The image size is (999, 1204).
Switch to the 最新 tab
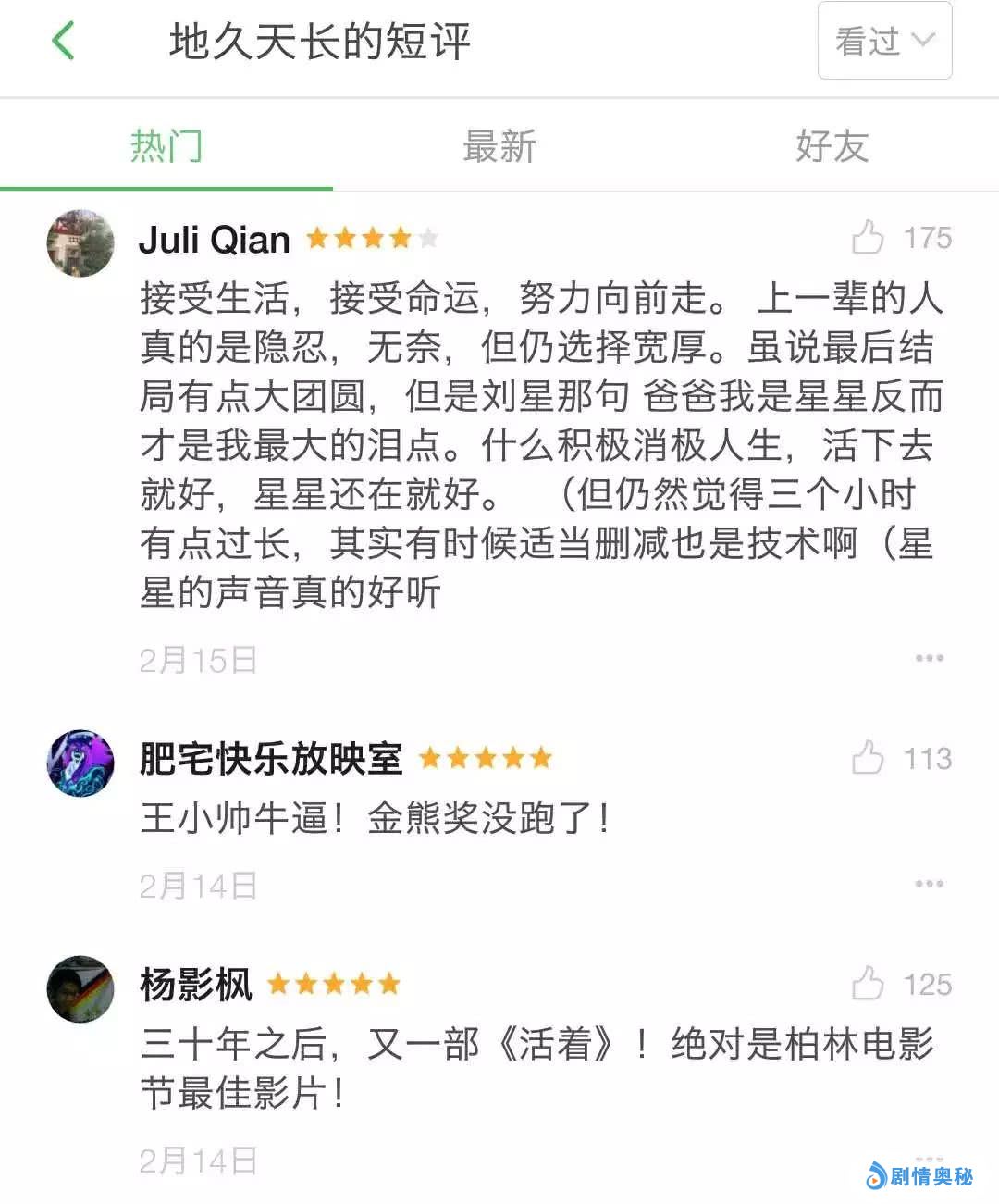pos(499,146)
